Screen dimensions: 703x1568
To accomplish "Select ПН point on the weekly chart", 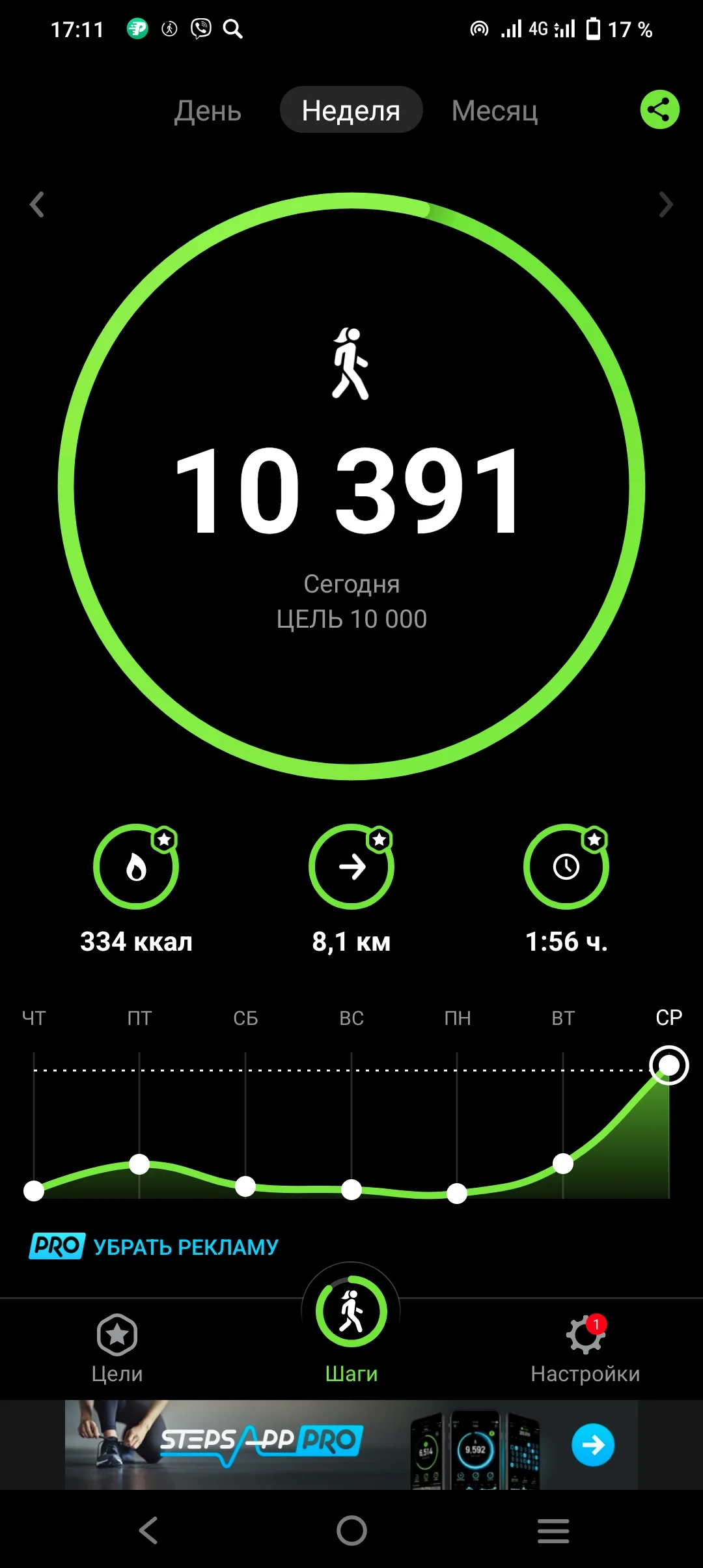I will (x=457, y=1193).
